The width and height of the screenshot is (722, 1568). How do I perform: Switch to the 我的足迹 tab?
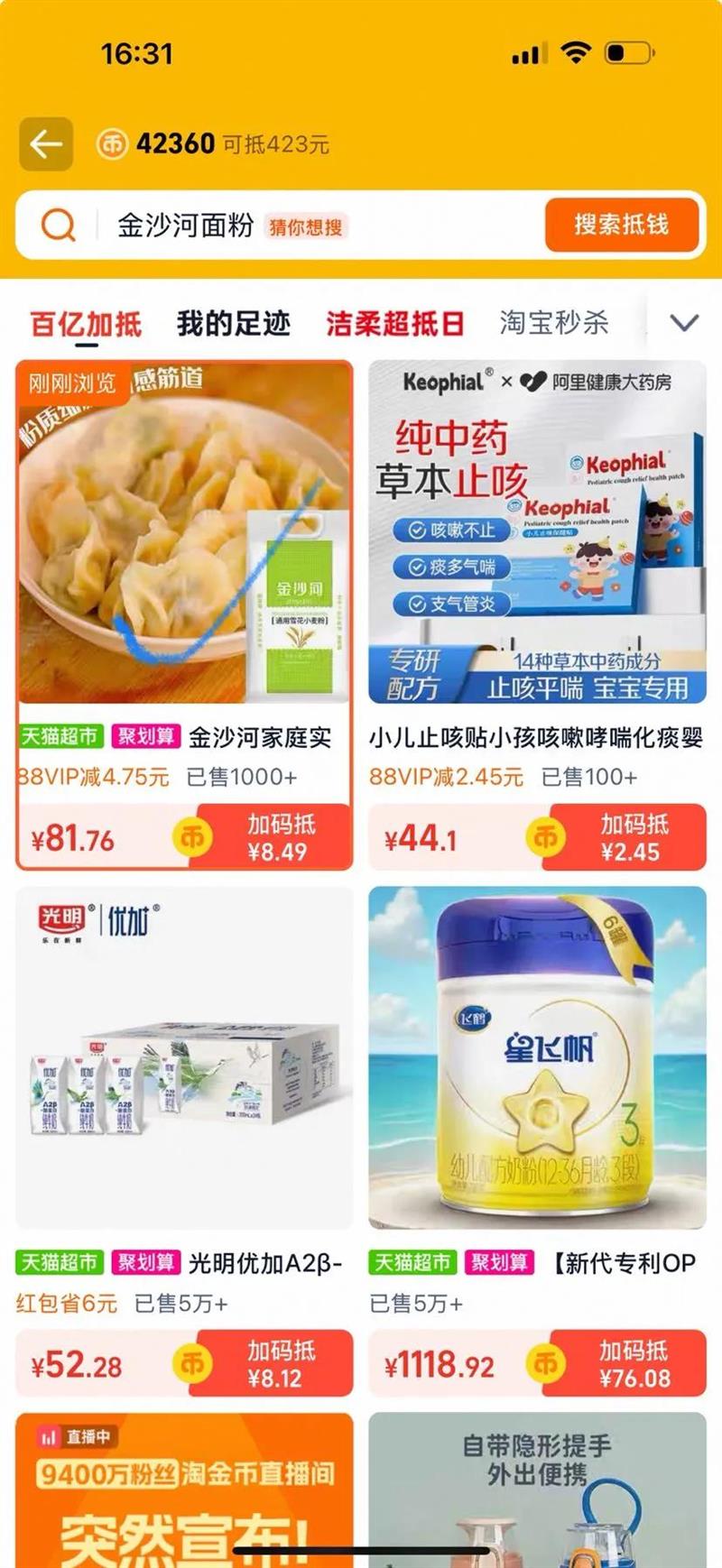(x=233, y=324)
